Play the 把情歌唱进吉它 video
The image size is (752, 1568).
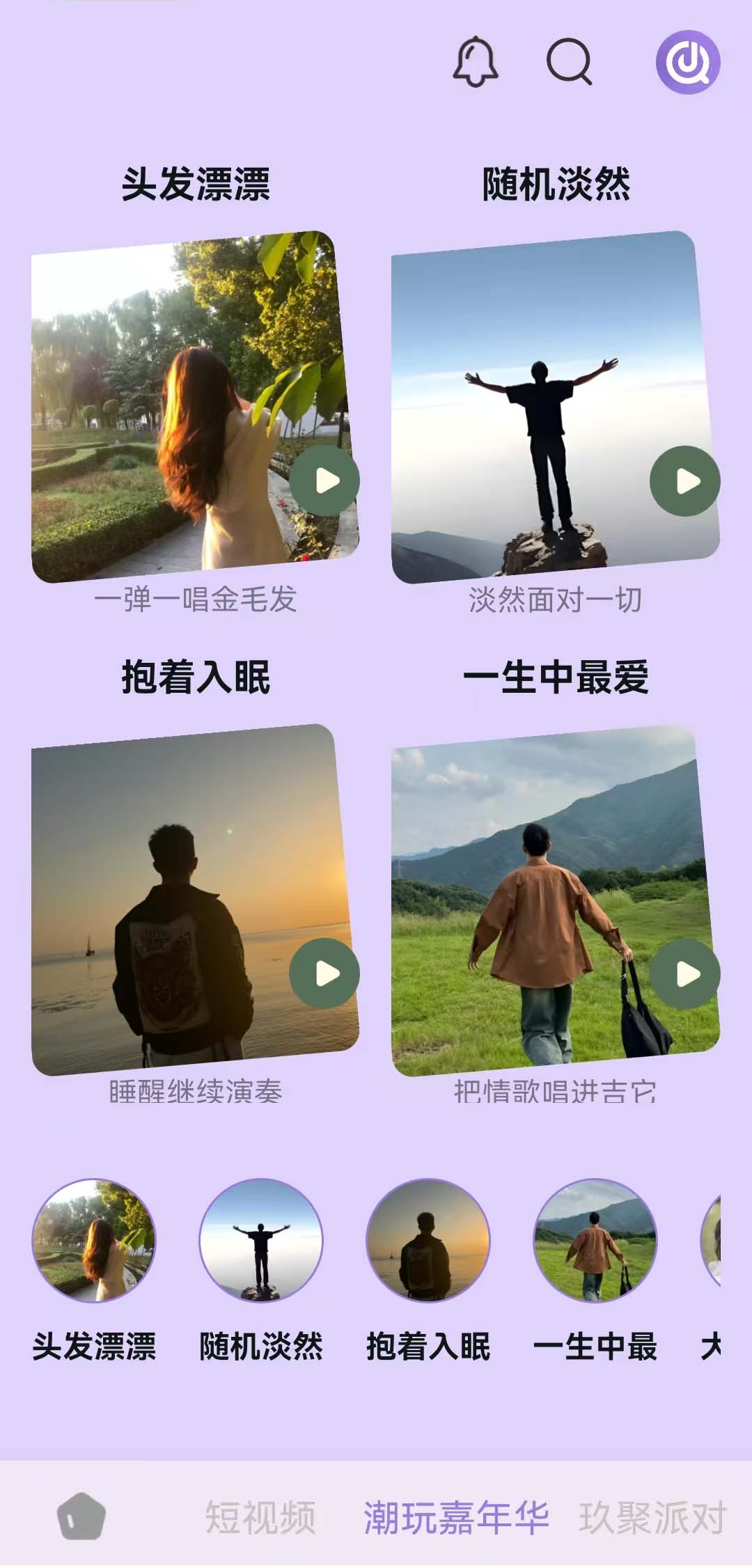[x=685, y=973]
